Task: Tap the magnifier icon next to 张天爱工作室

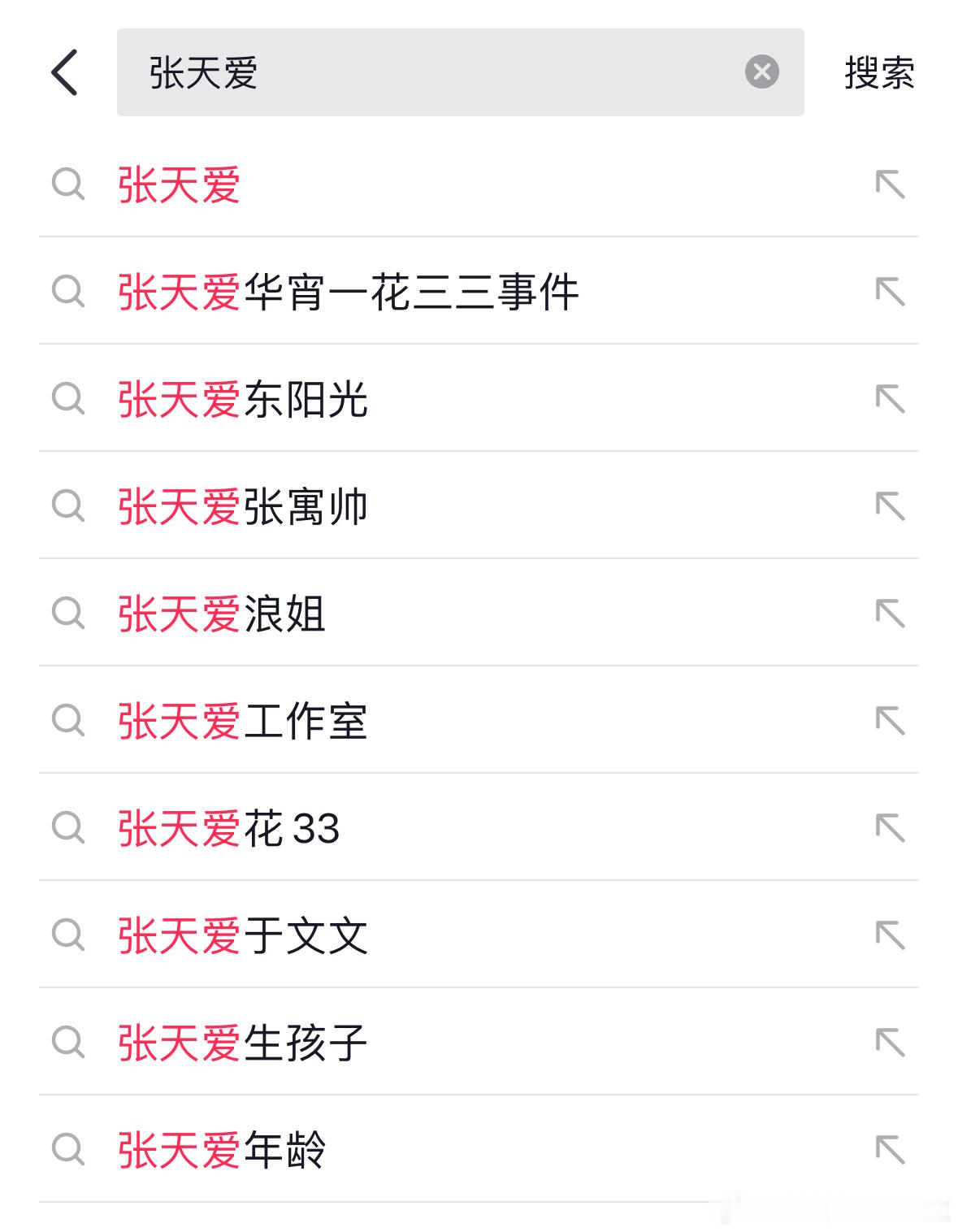Action: (70, 722)
